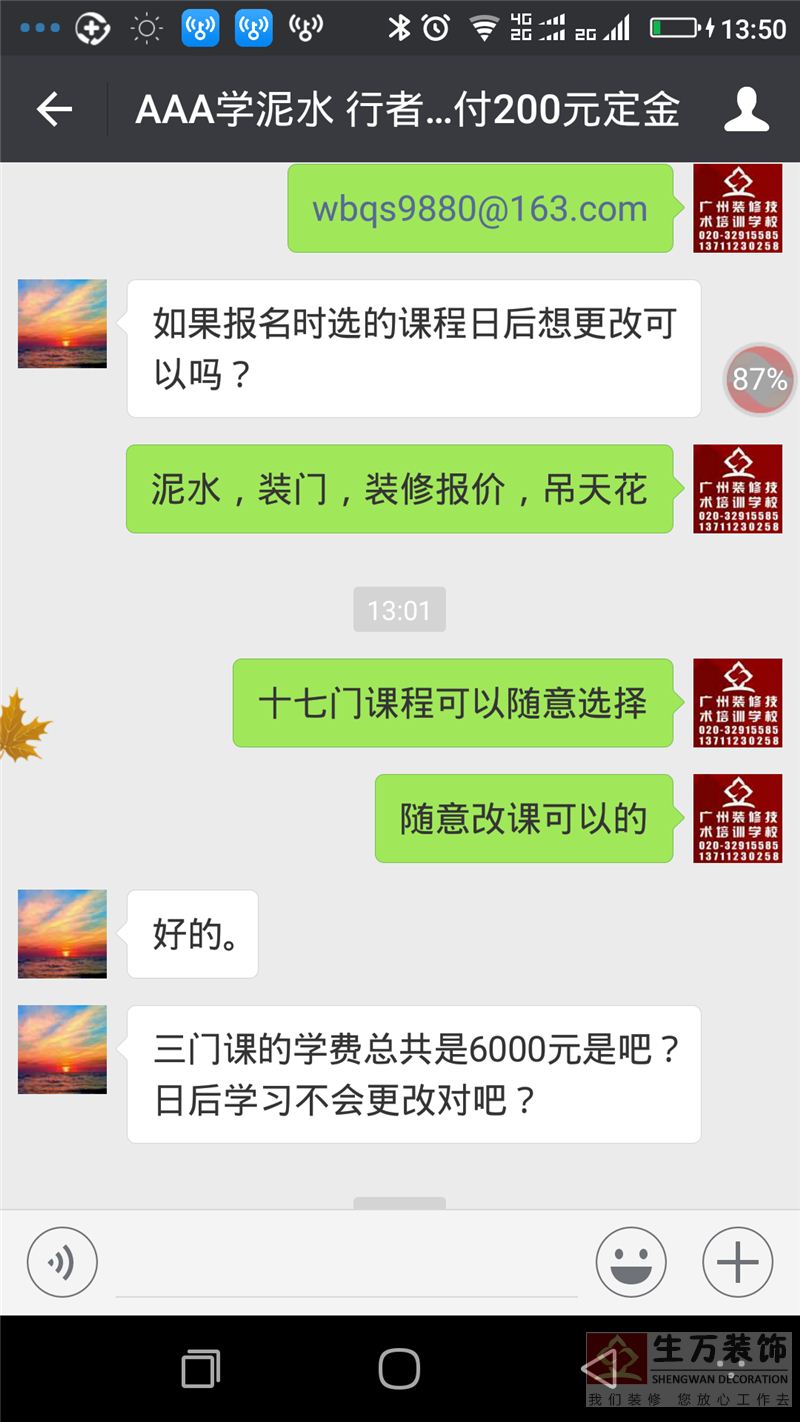Switch to voice message input

pyautogui.click(x=62, y=1262)
